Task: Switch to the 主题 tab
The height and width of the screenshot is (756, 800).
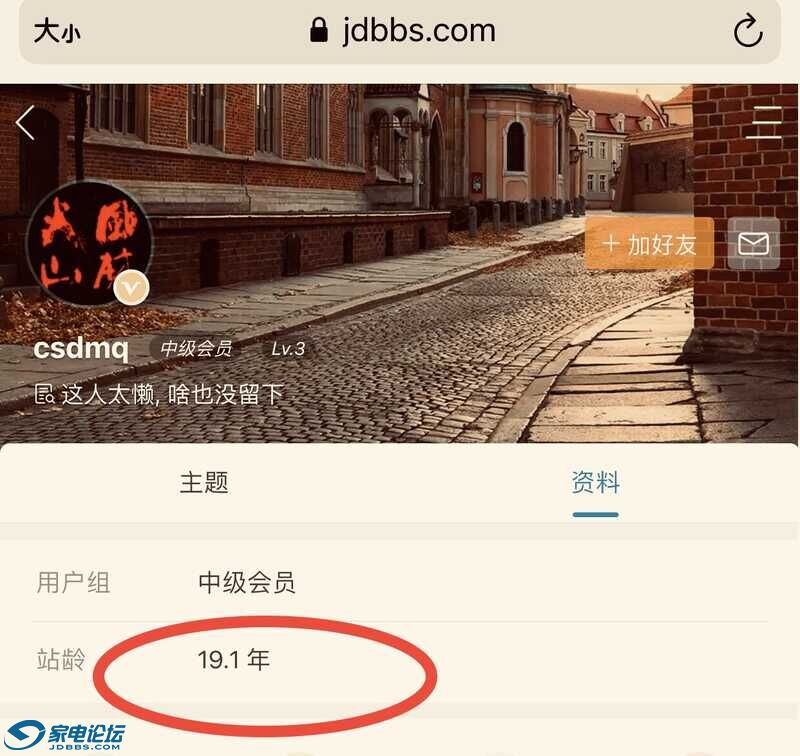Action: pyautogui.click(x=204, y=482)
